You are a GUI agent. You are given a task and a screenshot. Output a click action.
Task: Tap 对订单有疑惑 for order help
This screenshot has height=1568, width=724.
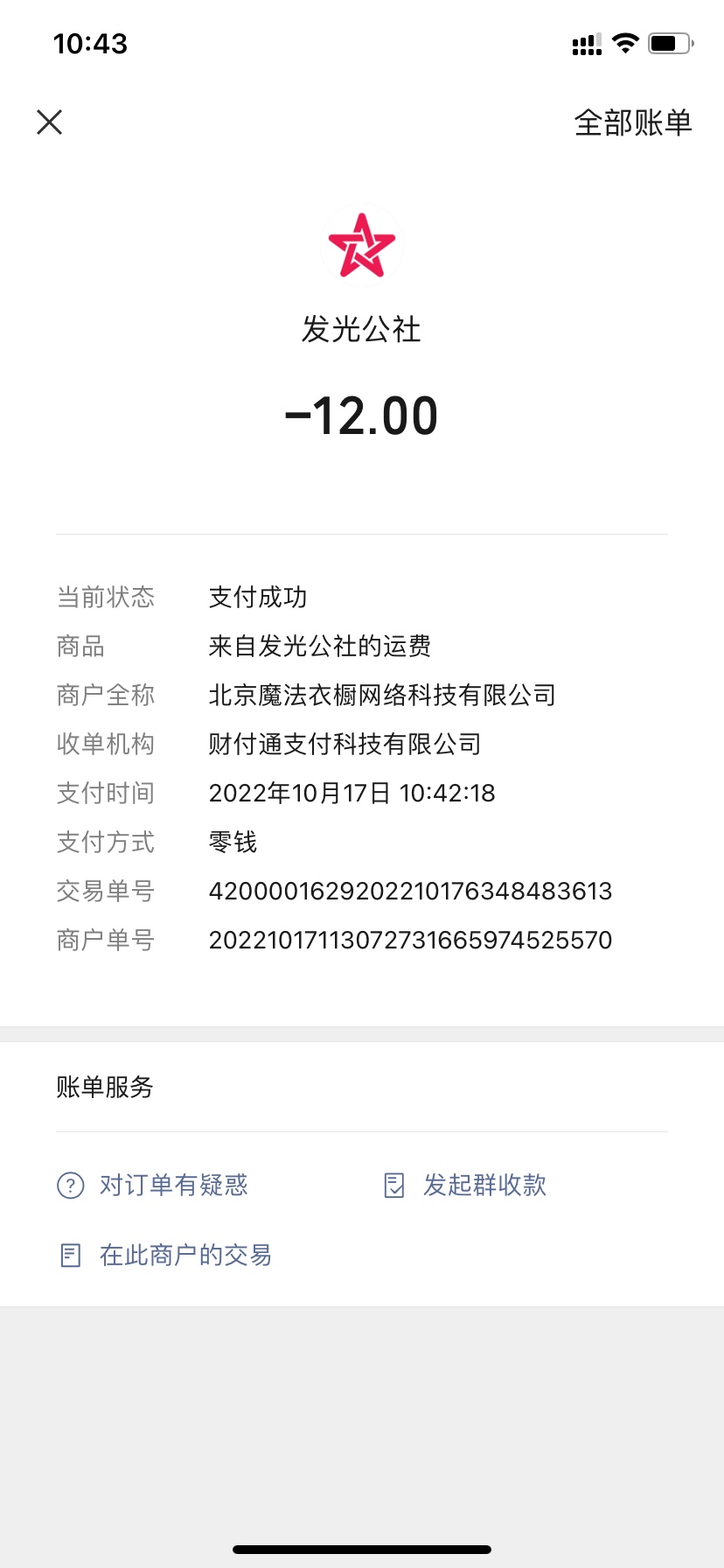(154, 1186)
